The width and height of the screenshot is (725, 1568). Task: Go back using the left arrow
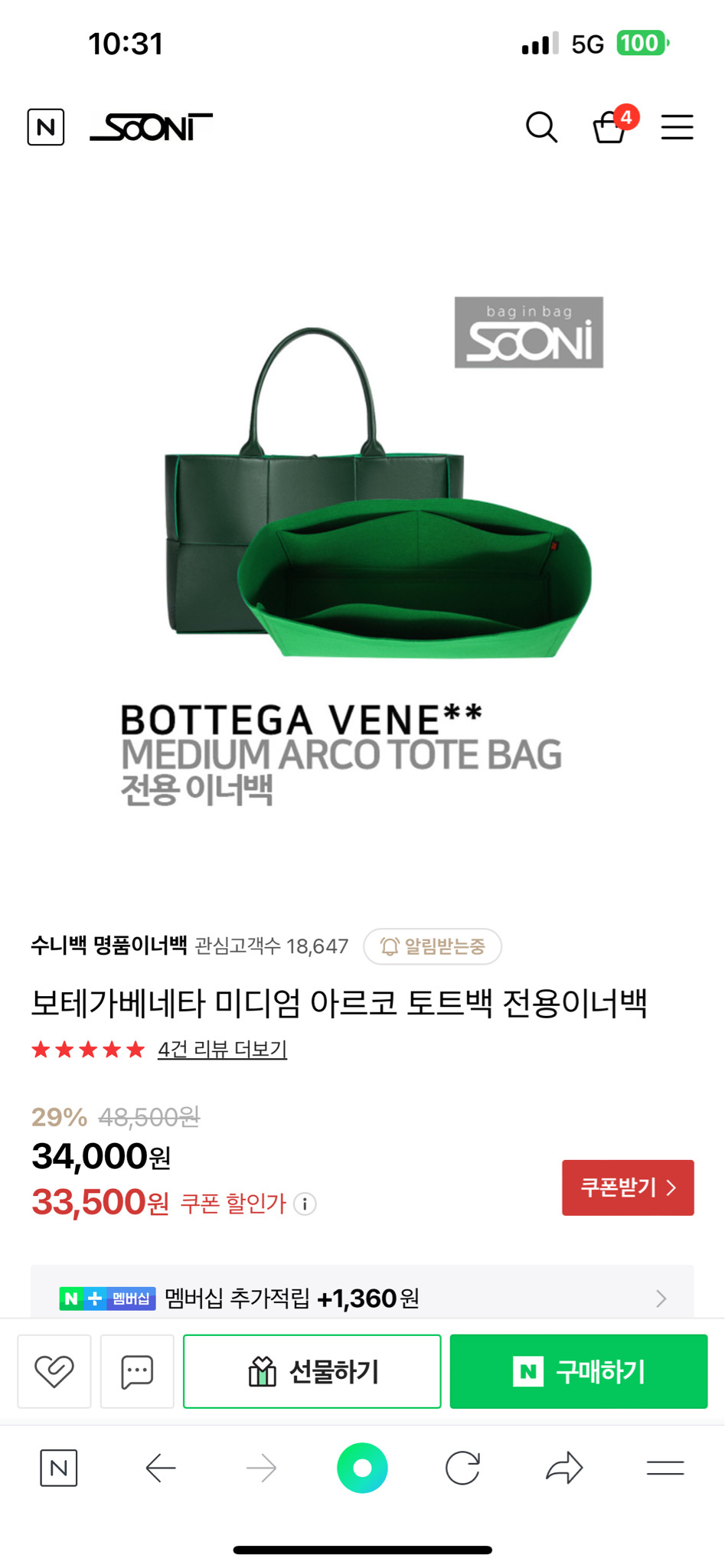[160, 1468]
